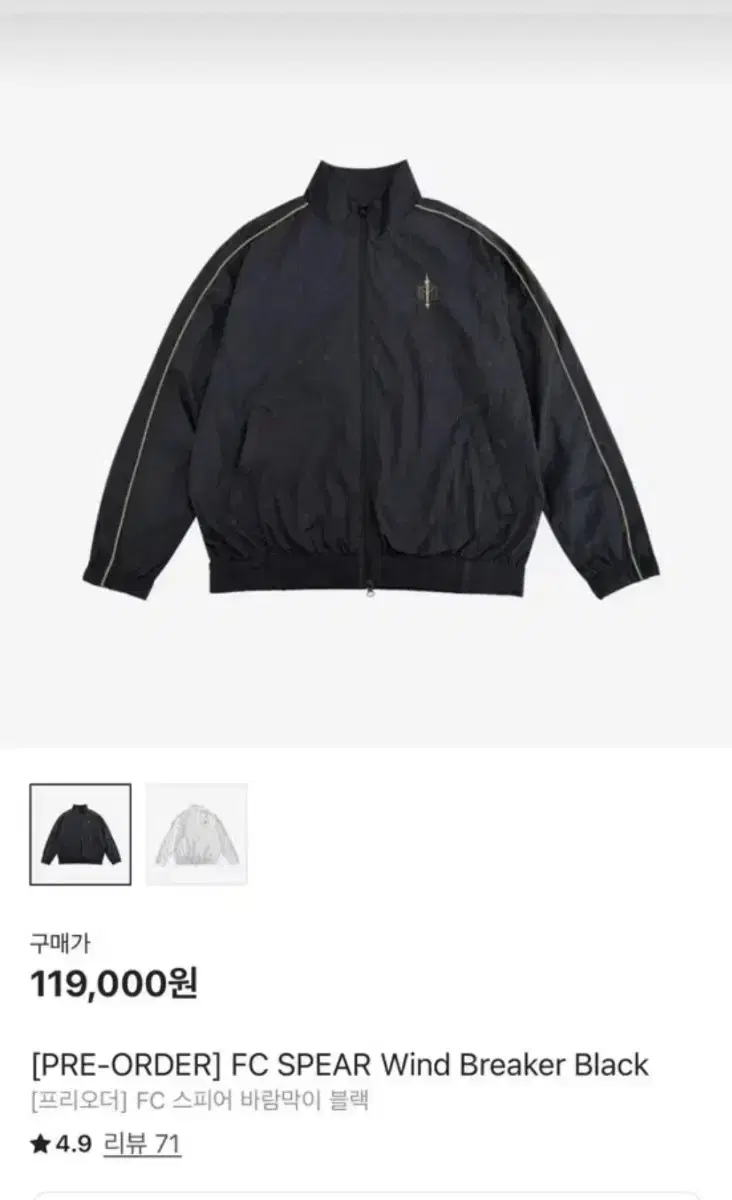This screenshot has height=1200, width=732.
Task: Select the white jacket thumbnail
Action: (196, 834)
